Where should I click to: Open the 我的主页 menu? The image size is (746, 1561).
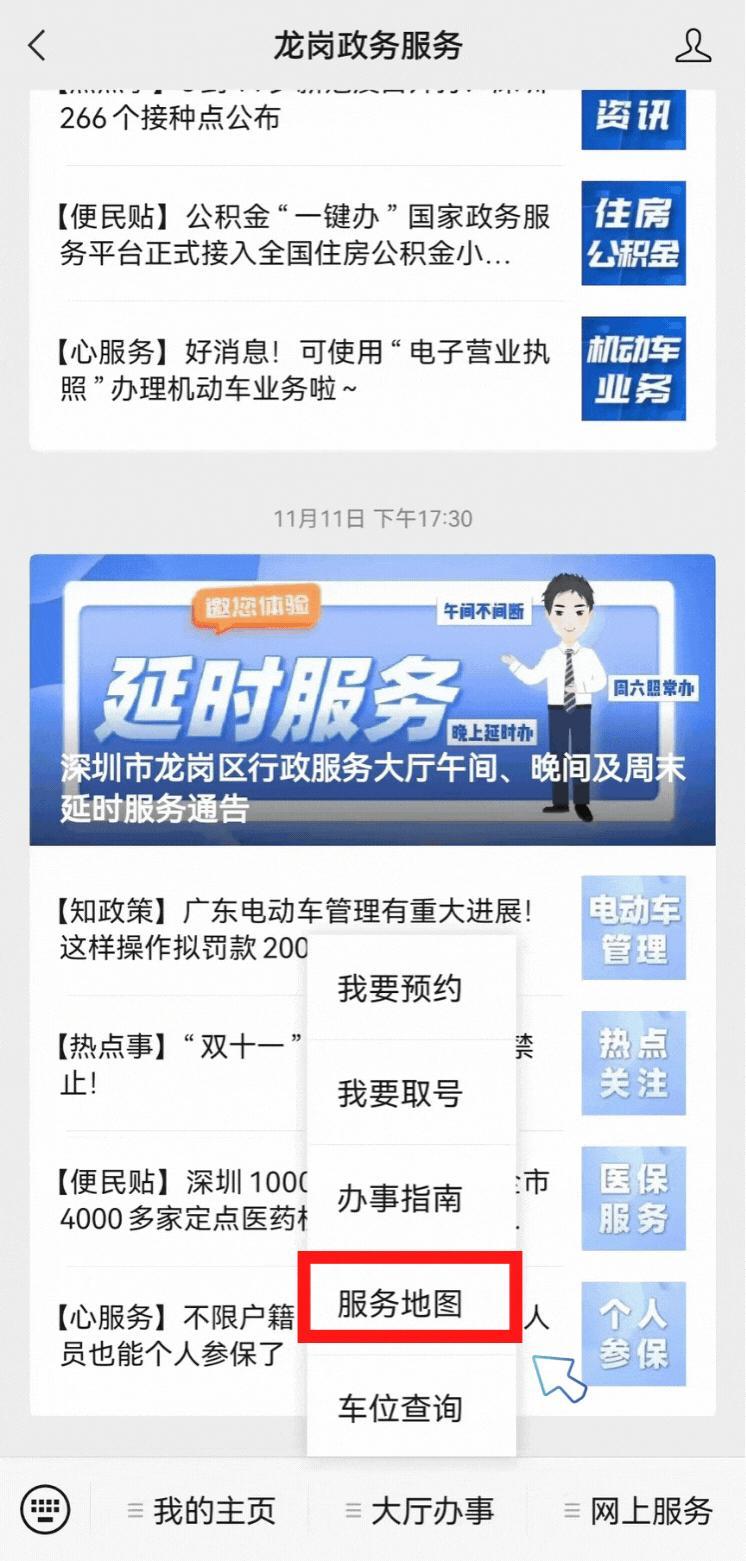coord(199,1510)
